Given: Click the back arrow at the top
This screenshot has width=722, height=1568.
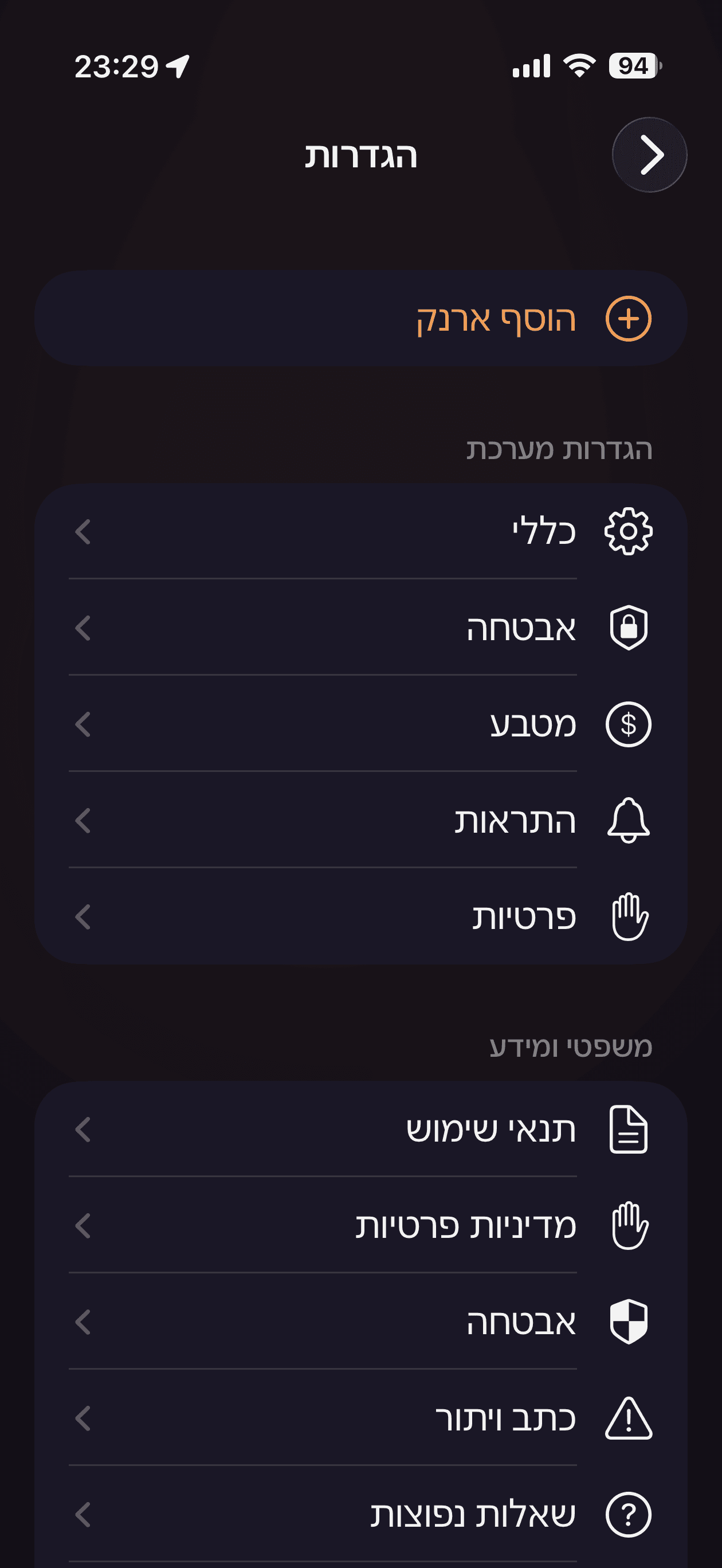Looking at the screenshot, I should pyautogui.click(x=649, y=155).
